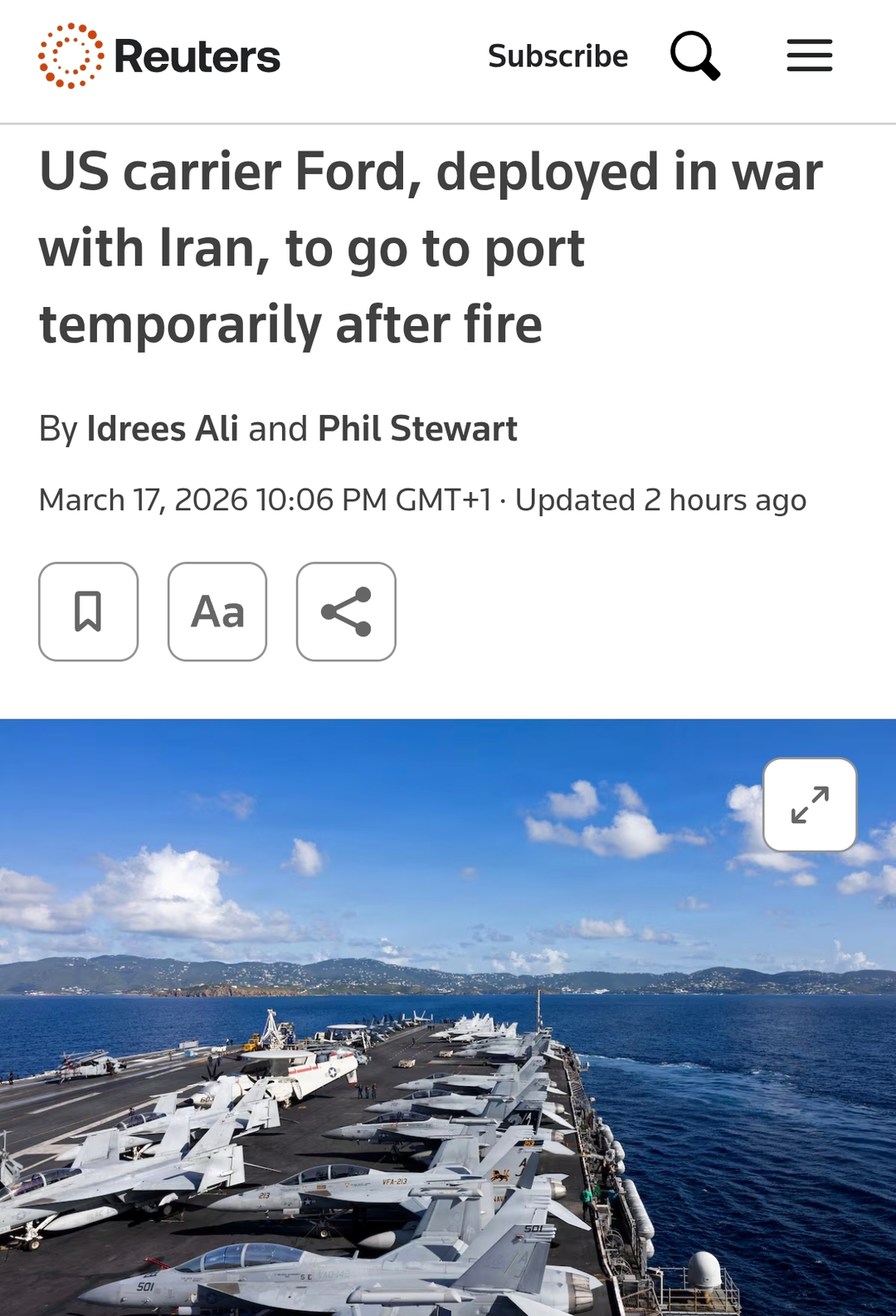
Task: Select the Subscribe item in the header
Action: [x=557, y=56]
